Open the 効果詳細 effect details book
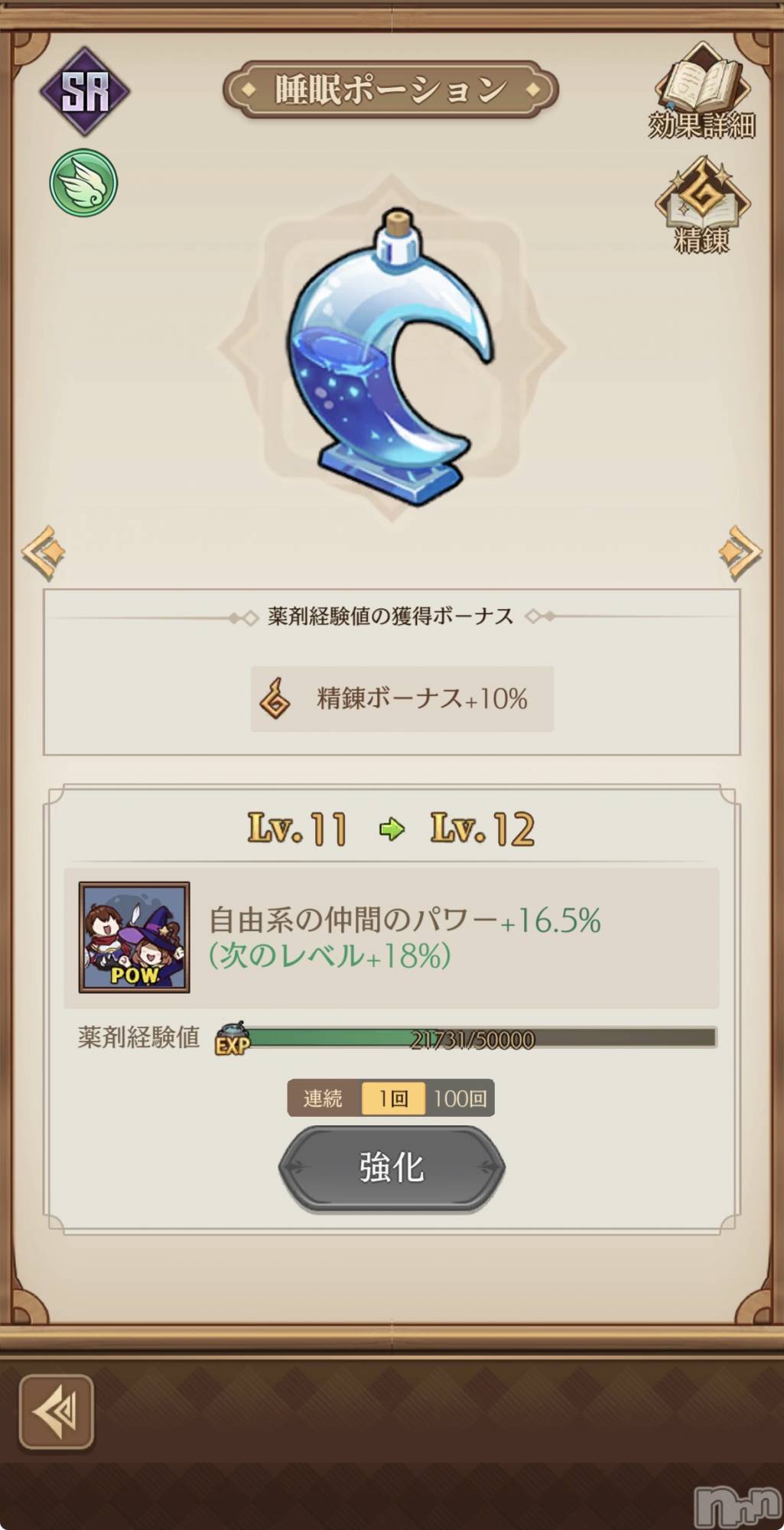This screenshot has width=784, height=1530. pos(701,91)
